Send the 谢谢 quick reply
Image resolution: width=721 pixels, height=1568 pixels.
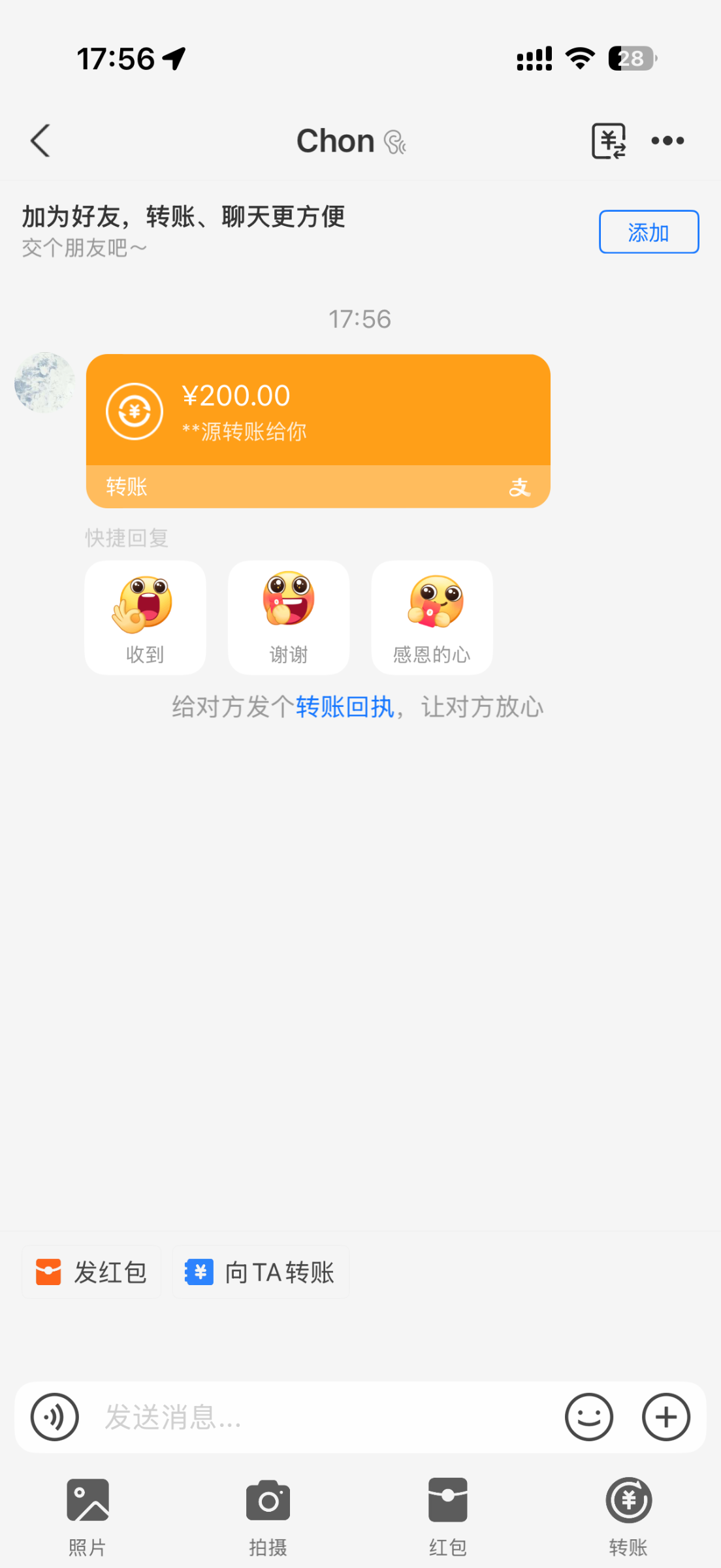pos(288,617)
